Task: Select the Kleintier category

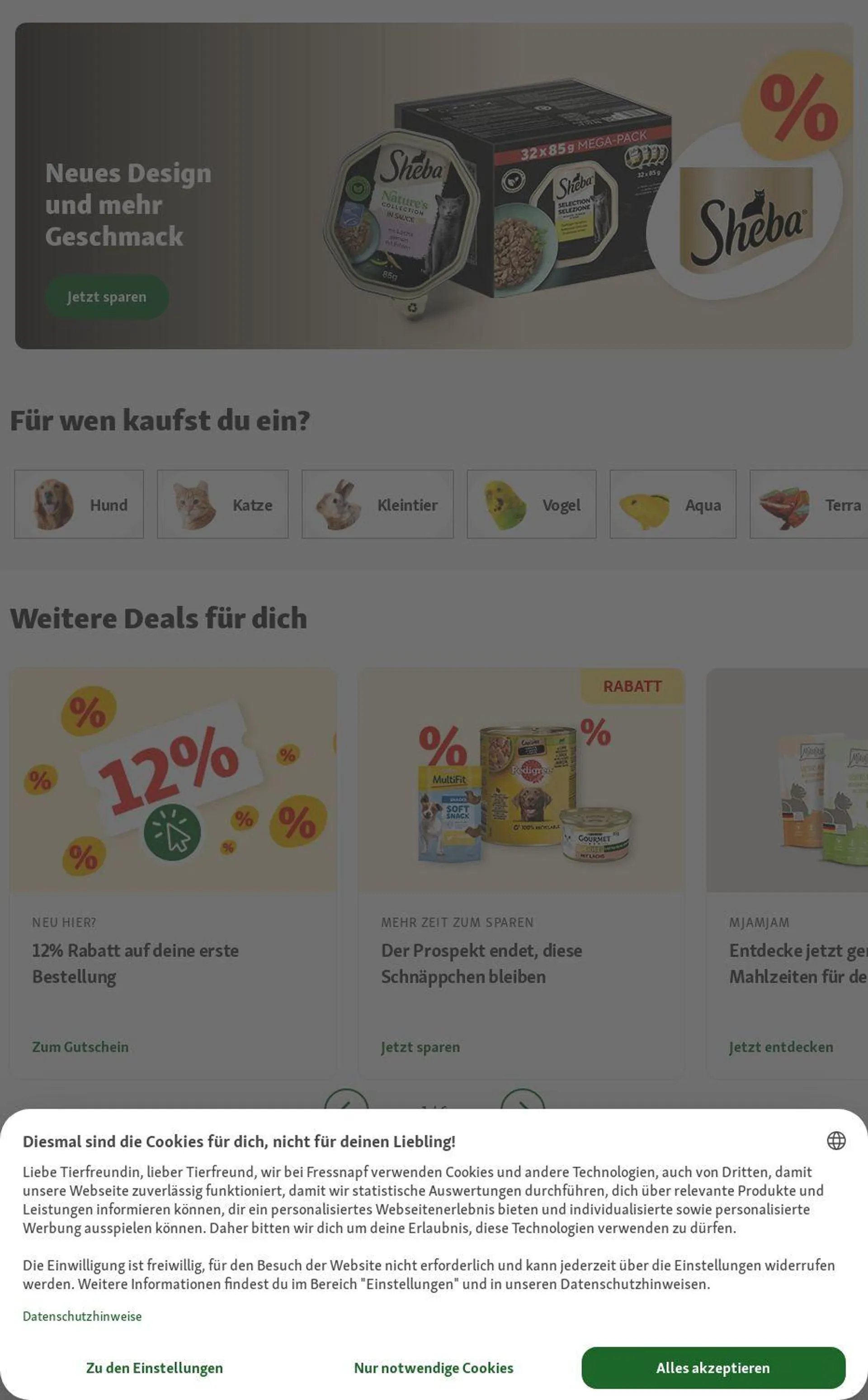Action: coord(377,504)
